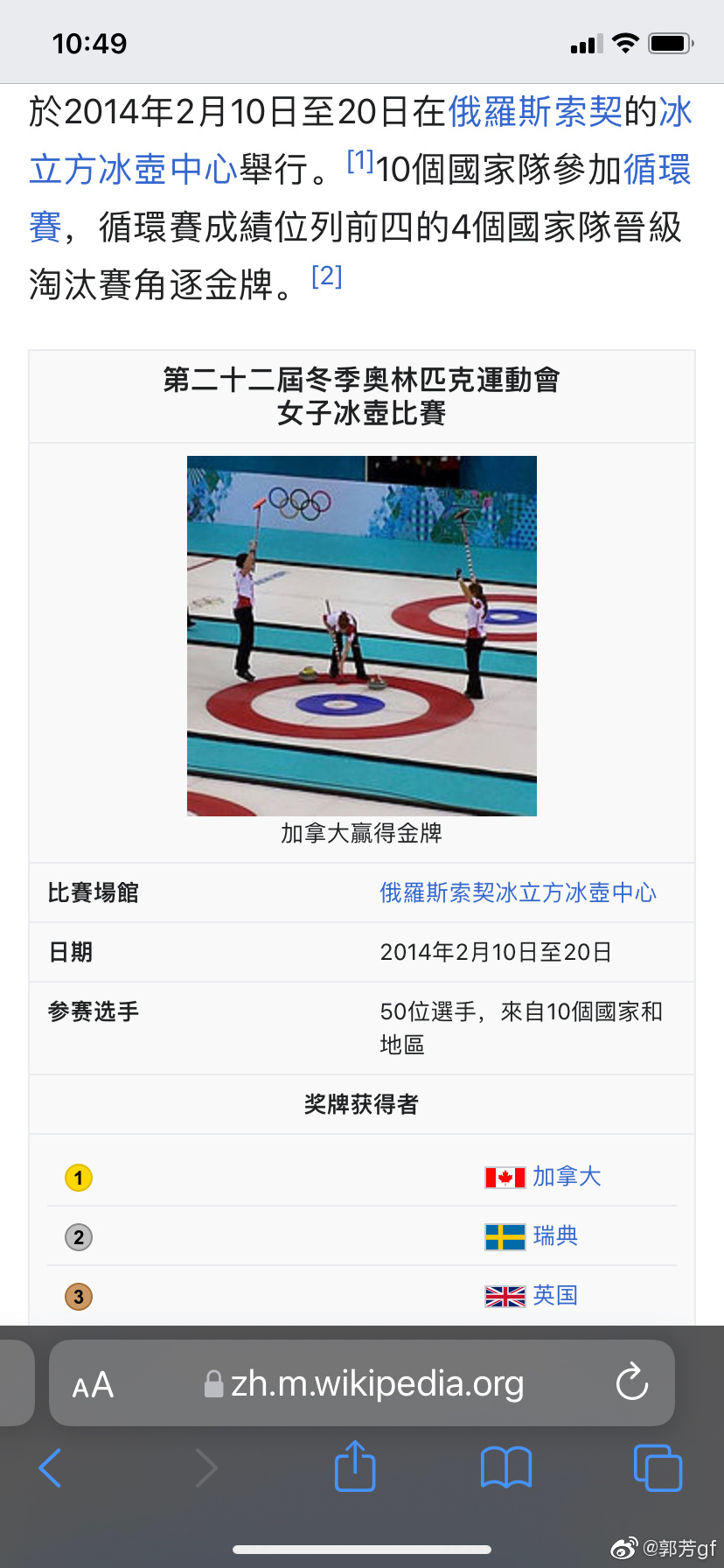Open gold medalist 加拿大 link
Viewport: 724px width, 1568px height.
[567, 1177]
